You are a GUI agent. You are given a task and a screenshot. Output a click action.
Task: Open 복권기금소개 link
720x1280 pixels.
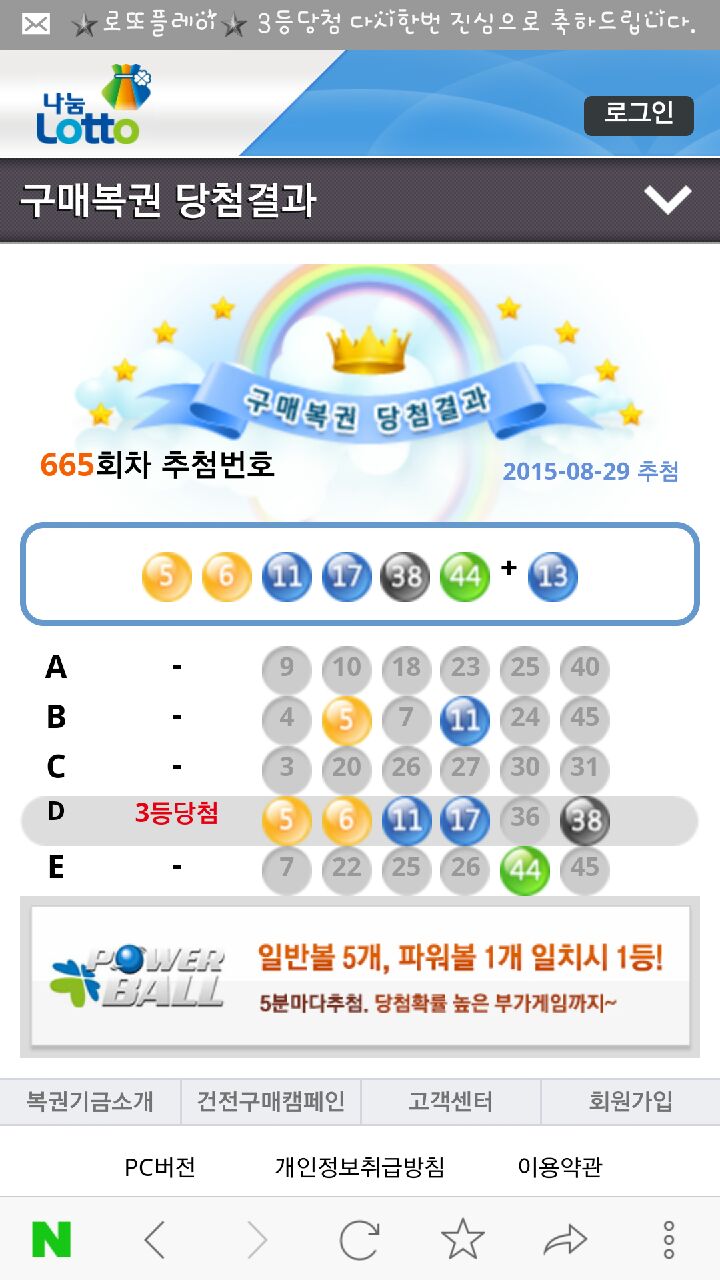(90, 1102)
